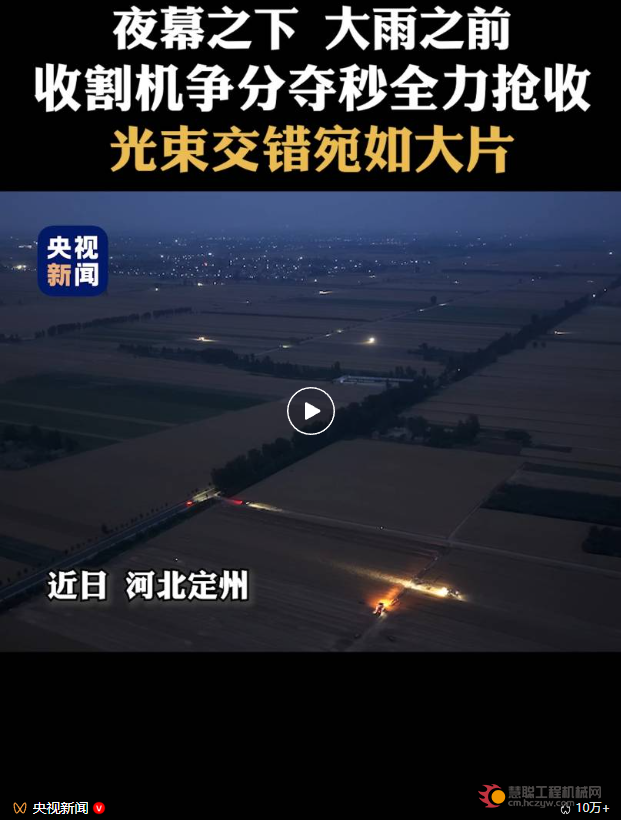This screenshot has width=621, height=820.
Task: Play the harvest night video
Action: coord(311,411)
